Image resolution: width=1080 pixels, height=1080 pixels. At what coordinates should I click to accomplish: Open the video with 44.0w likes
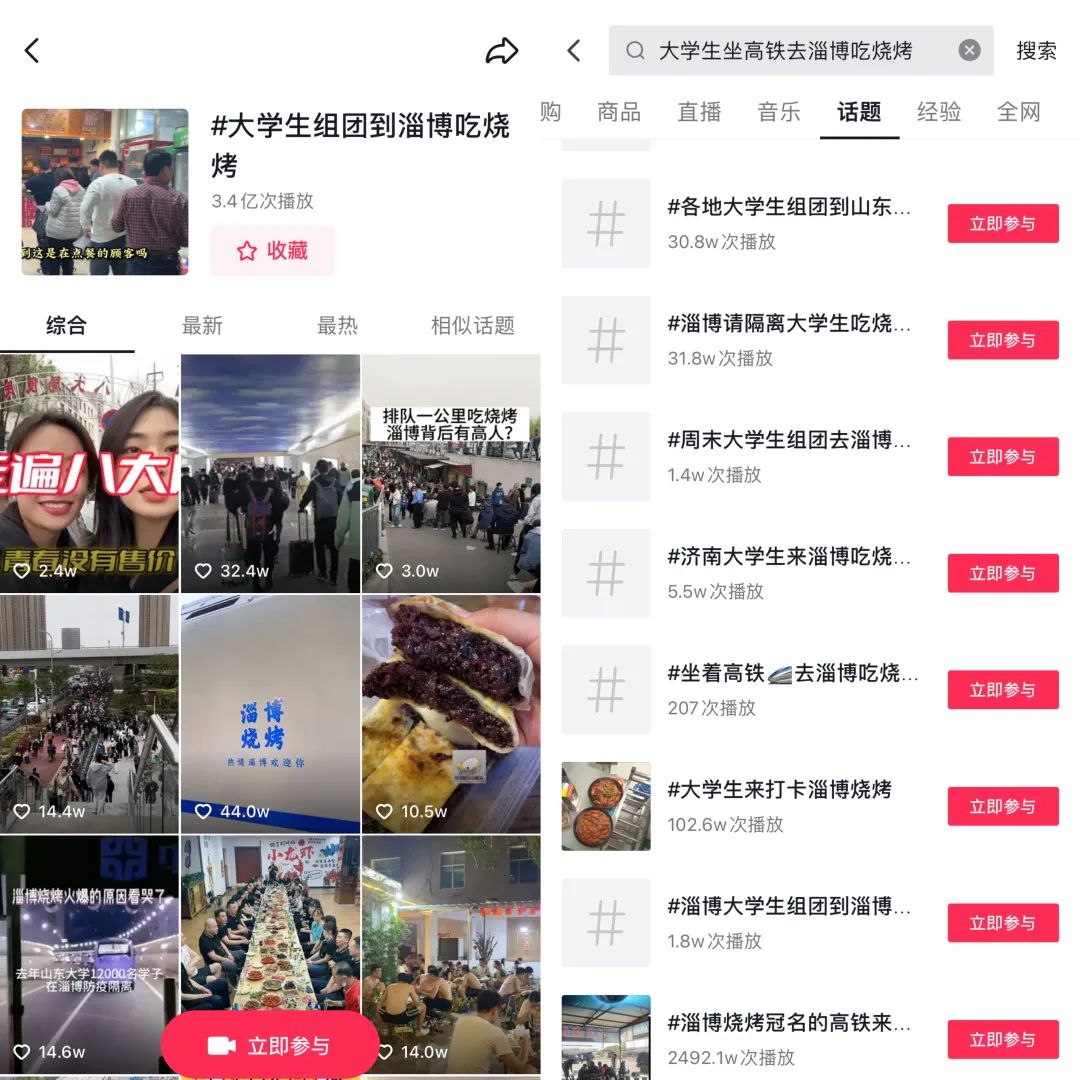click(x=270, y=714)
